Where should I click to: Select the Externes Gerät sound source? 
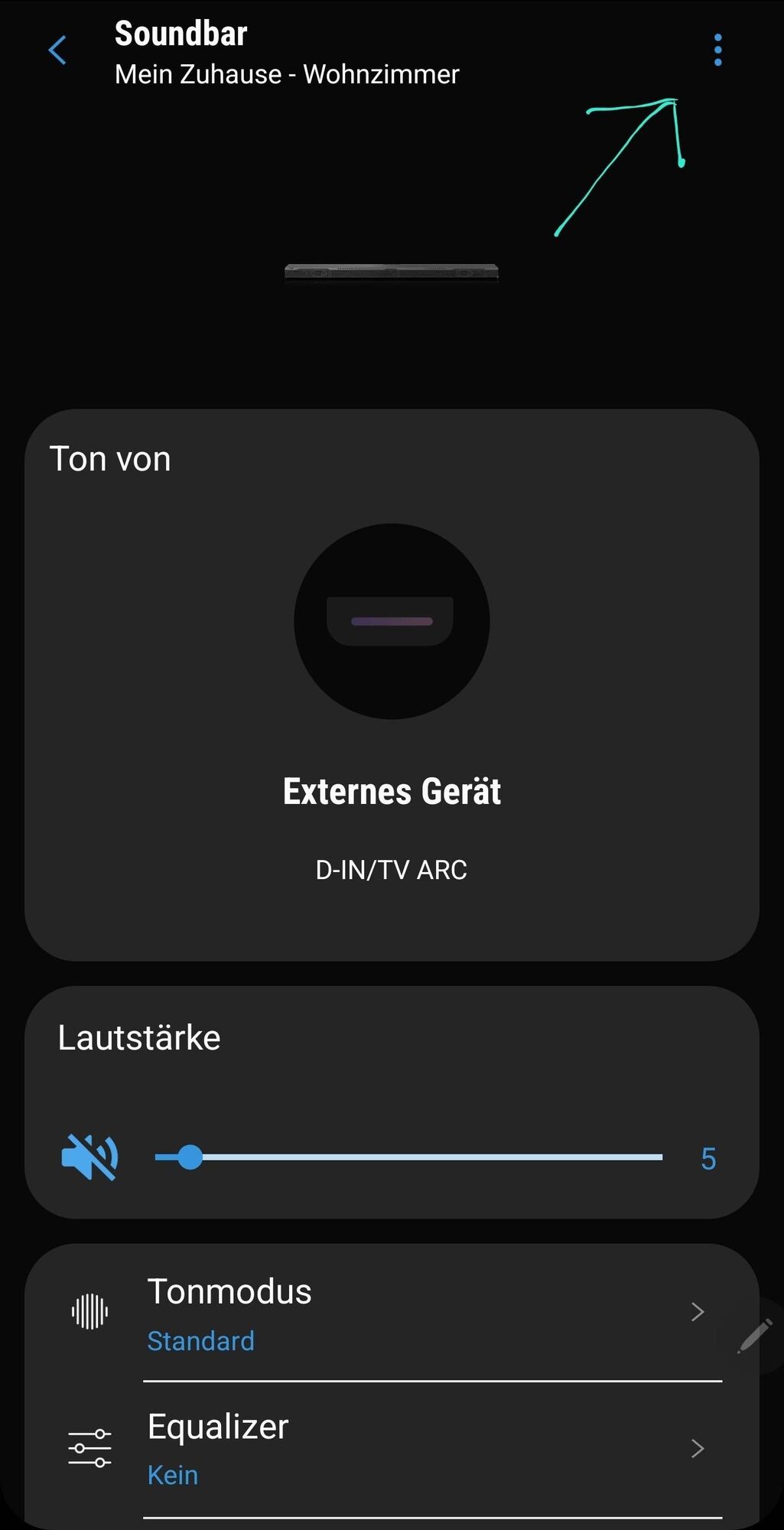coord(392,621)
